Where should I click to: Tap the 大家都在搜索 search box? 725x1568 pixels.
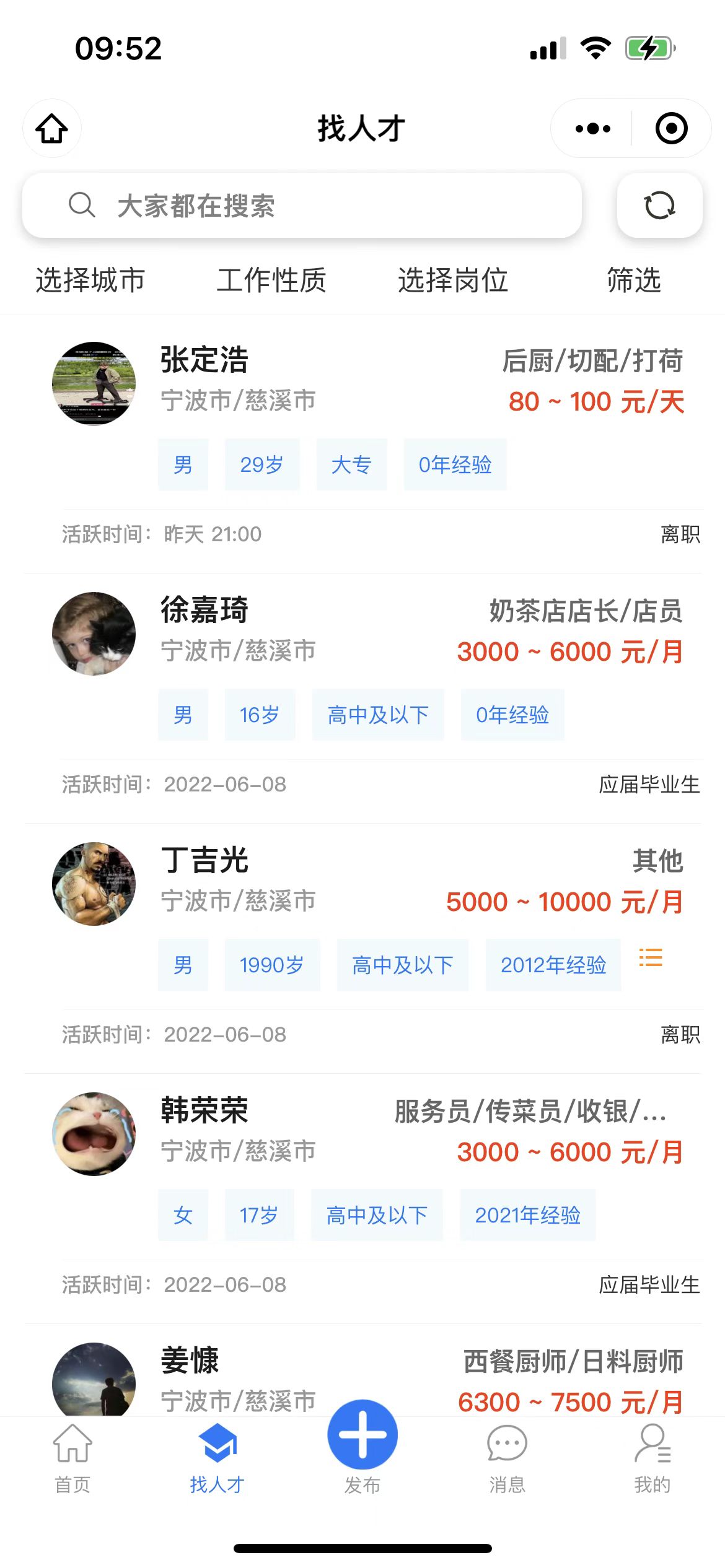(x=302, y=206)
